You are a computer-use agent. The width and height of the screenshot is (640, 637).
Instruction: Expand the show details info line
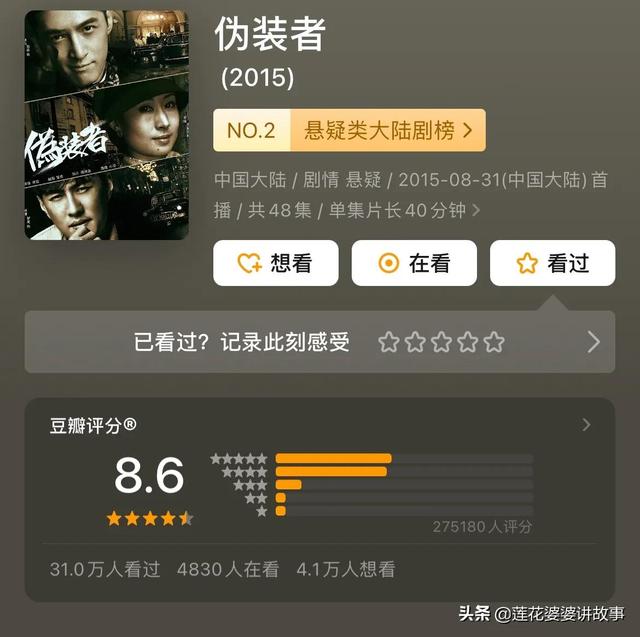[476, 210]
